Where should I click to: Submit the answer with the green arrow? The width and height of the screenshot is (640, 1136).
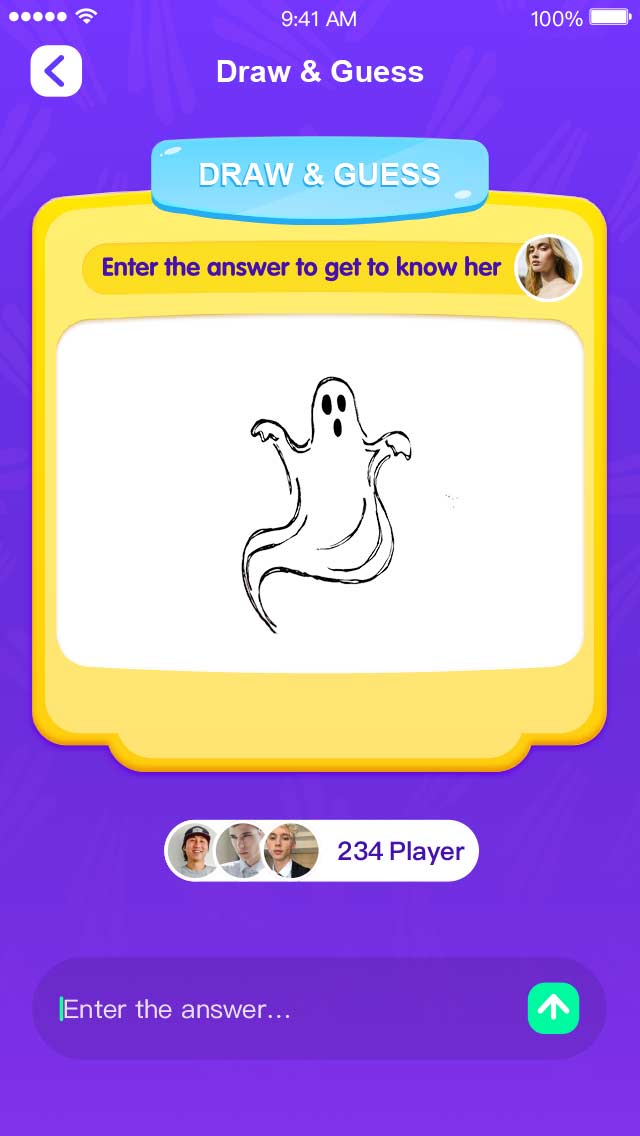[x=553, y=1008]
